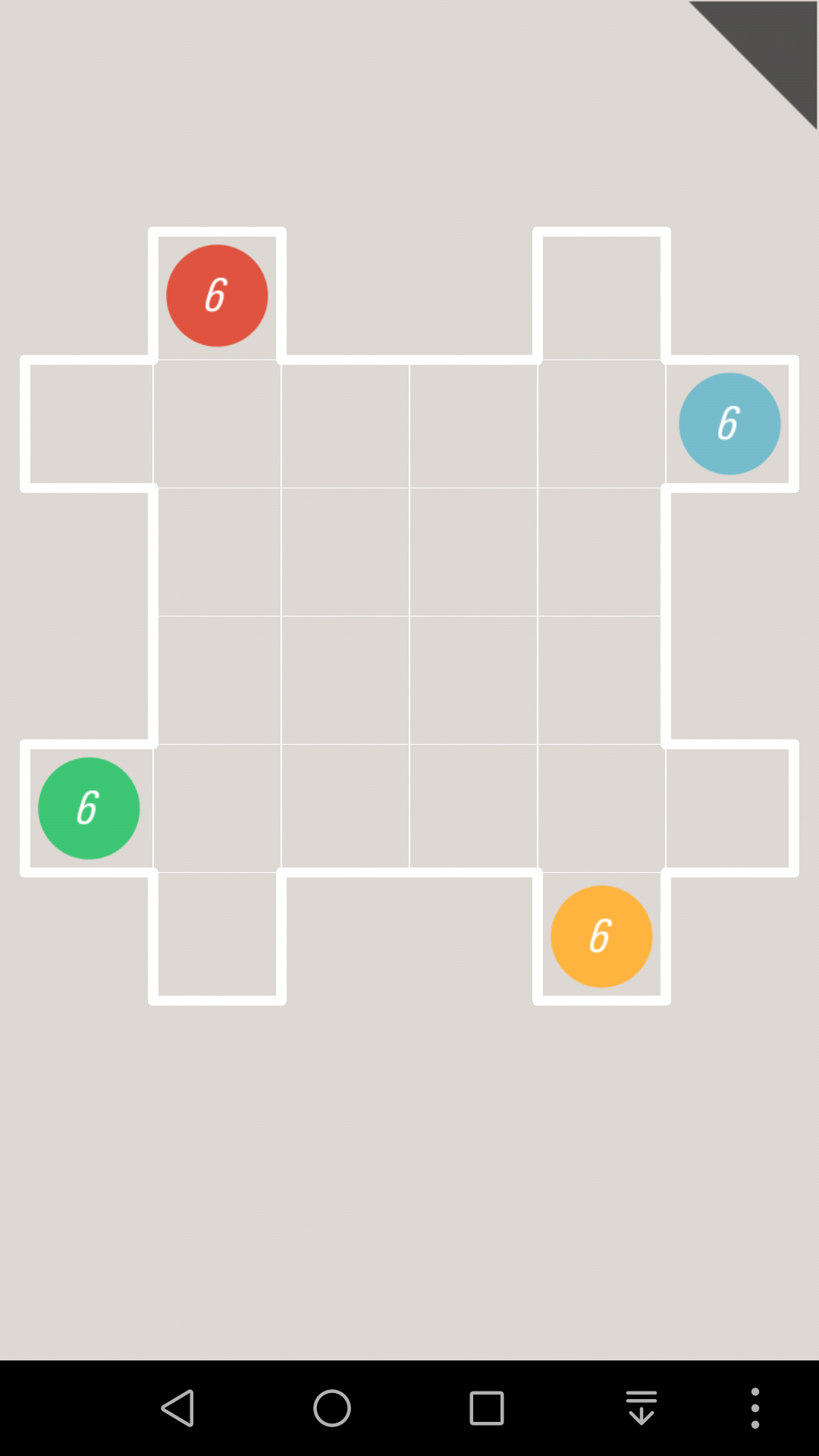The width and height of the screenshot is (819, 1456).
Task: Select the red 6 circle
Action: tap(217, 295)
